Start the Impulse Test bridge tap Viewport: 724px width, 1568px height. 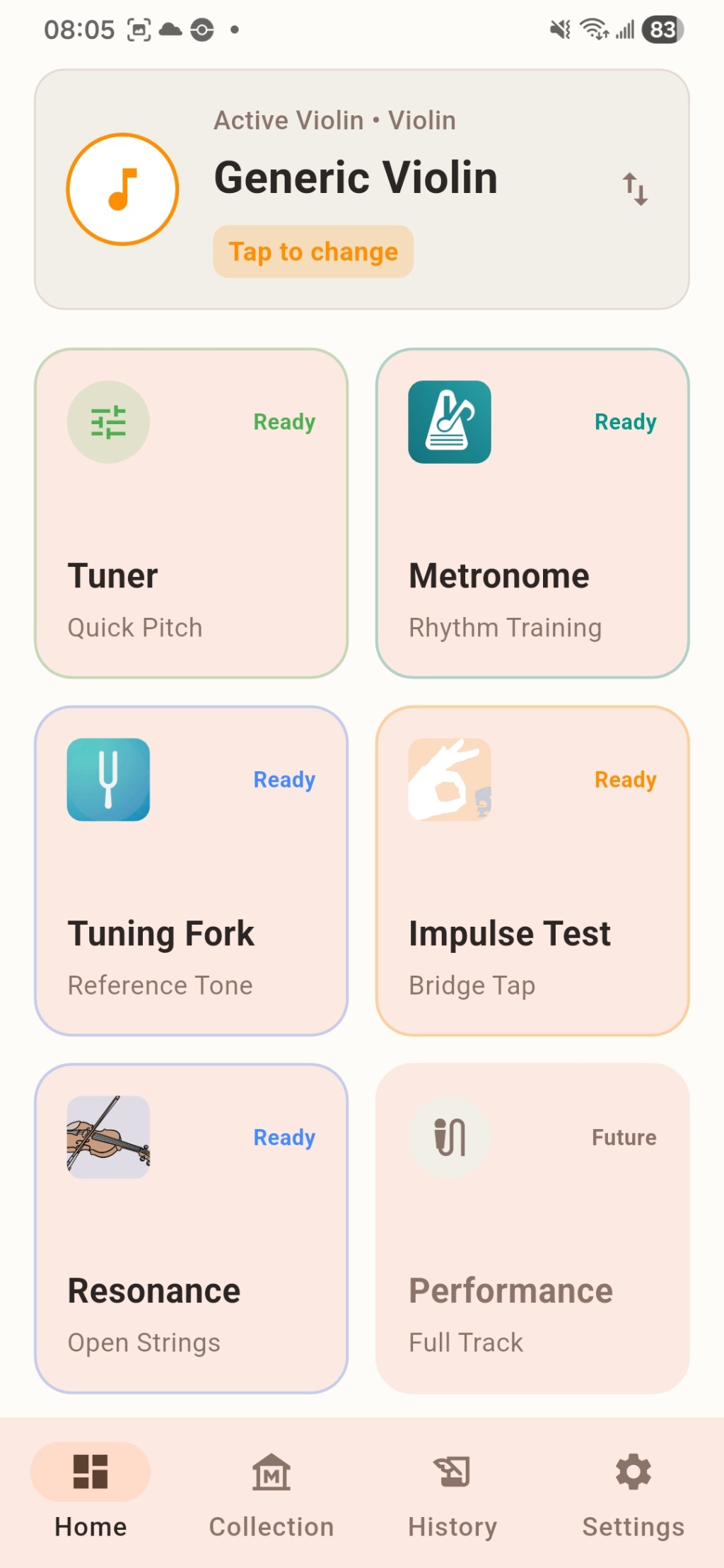coord(532,871)
